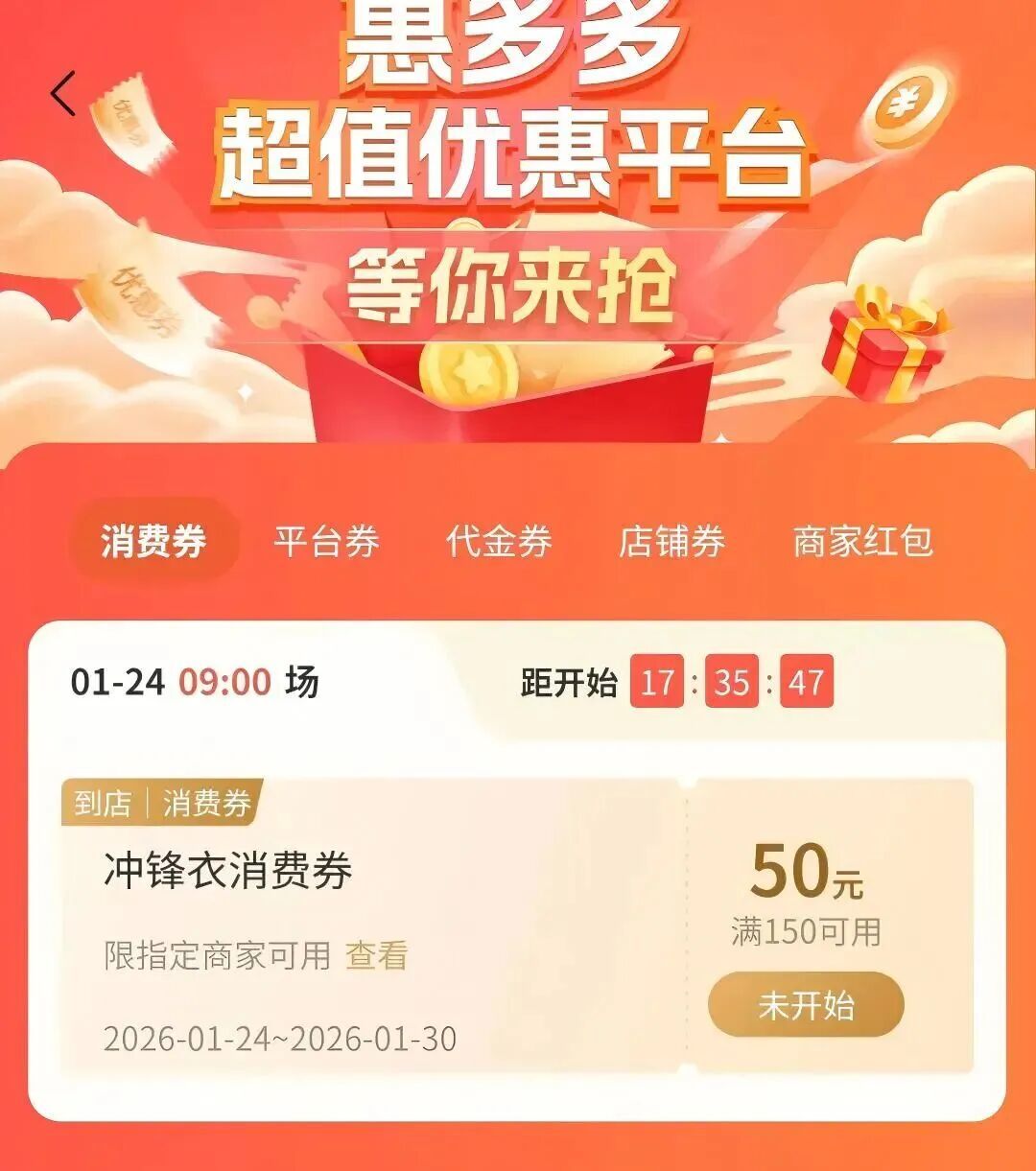This screenshot has width=1036, height=1171.
Task: Tap 查看 to see eligible merchants
Action: point(377,955)
